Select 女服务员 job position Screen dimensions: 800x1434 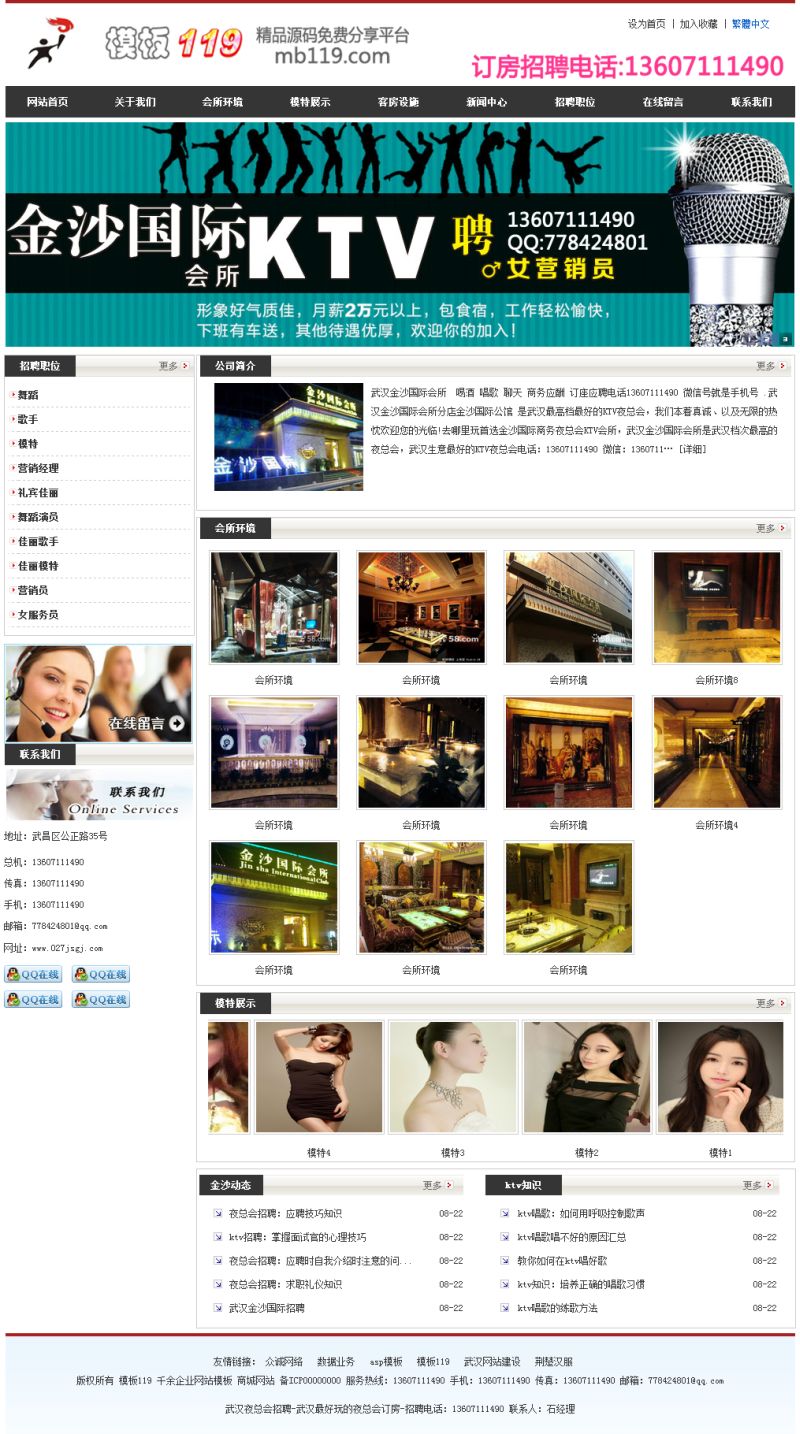click(x=38, y=614)
